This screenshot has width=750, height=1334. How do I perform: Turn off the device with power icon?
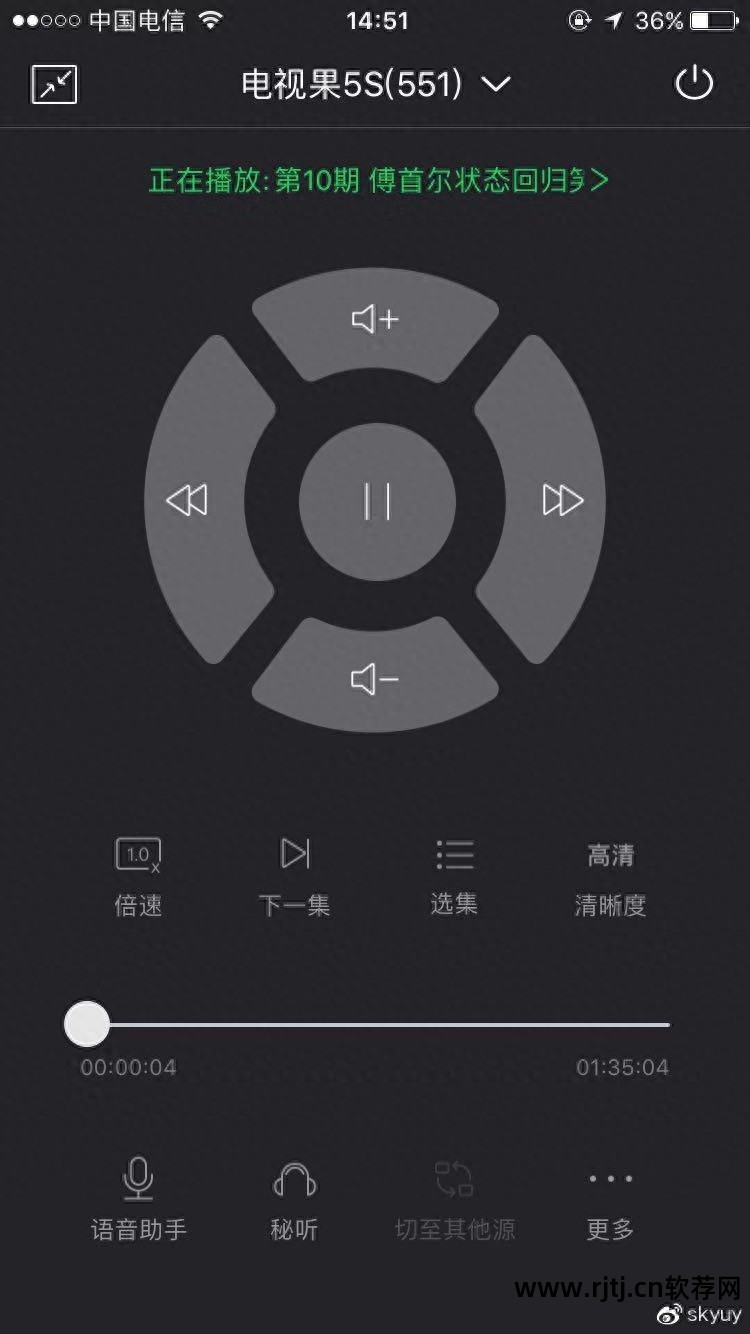pyautogui.click(x=694, y=84)
